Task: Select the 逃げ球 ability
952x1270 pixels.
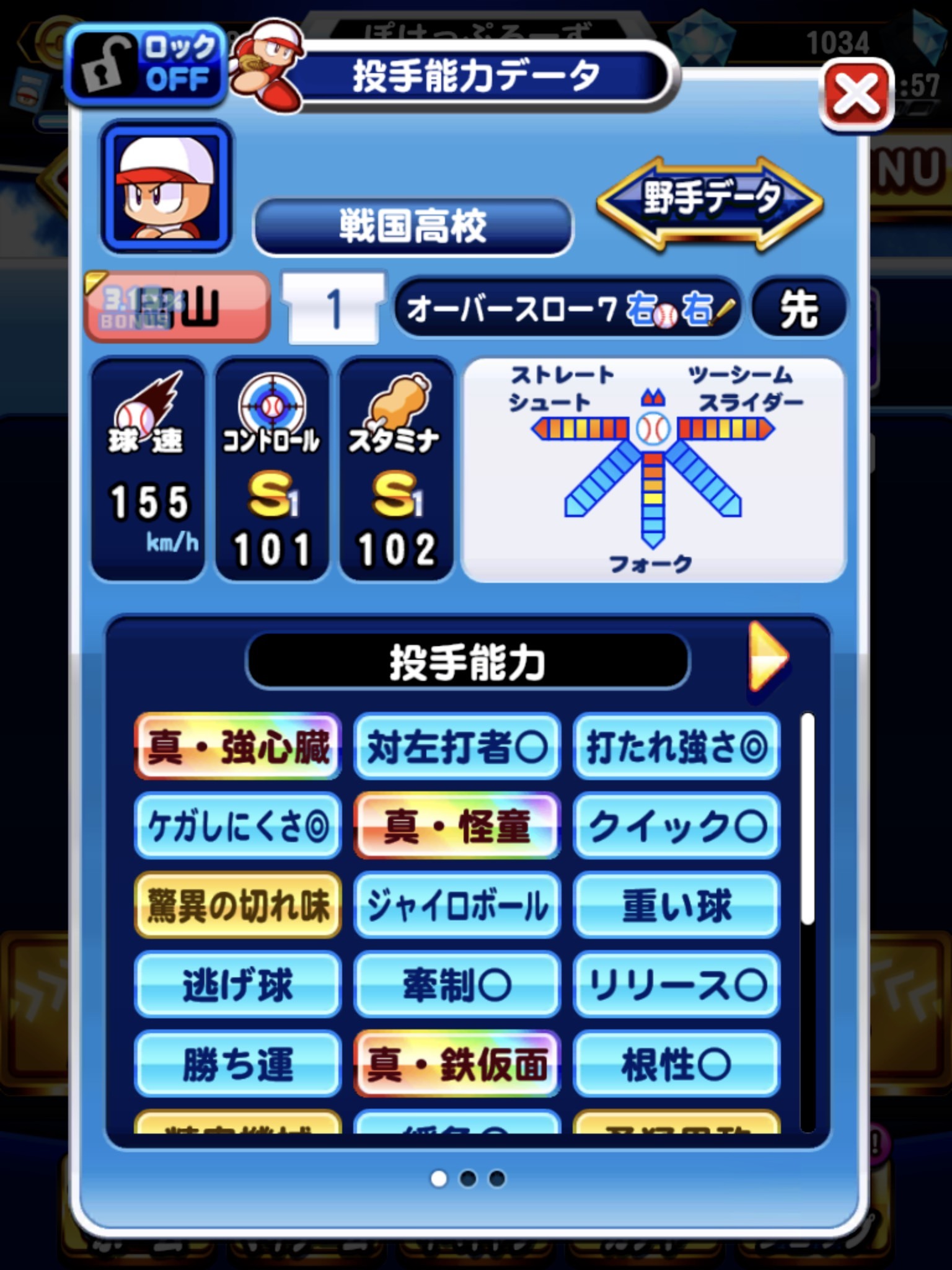Action: 238,984
